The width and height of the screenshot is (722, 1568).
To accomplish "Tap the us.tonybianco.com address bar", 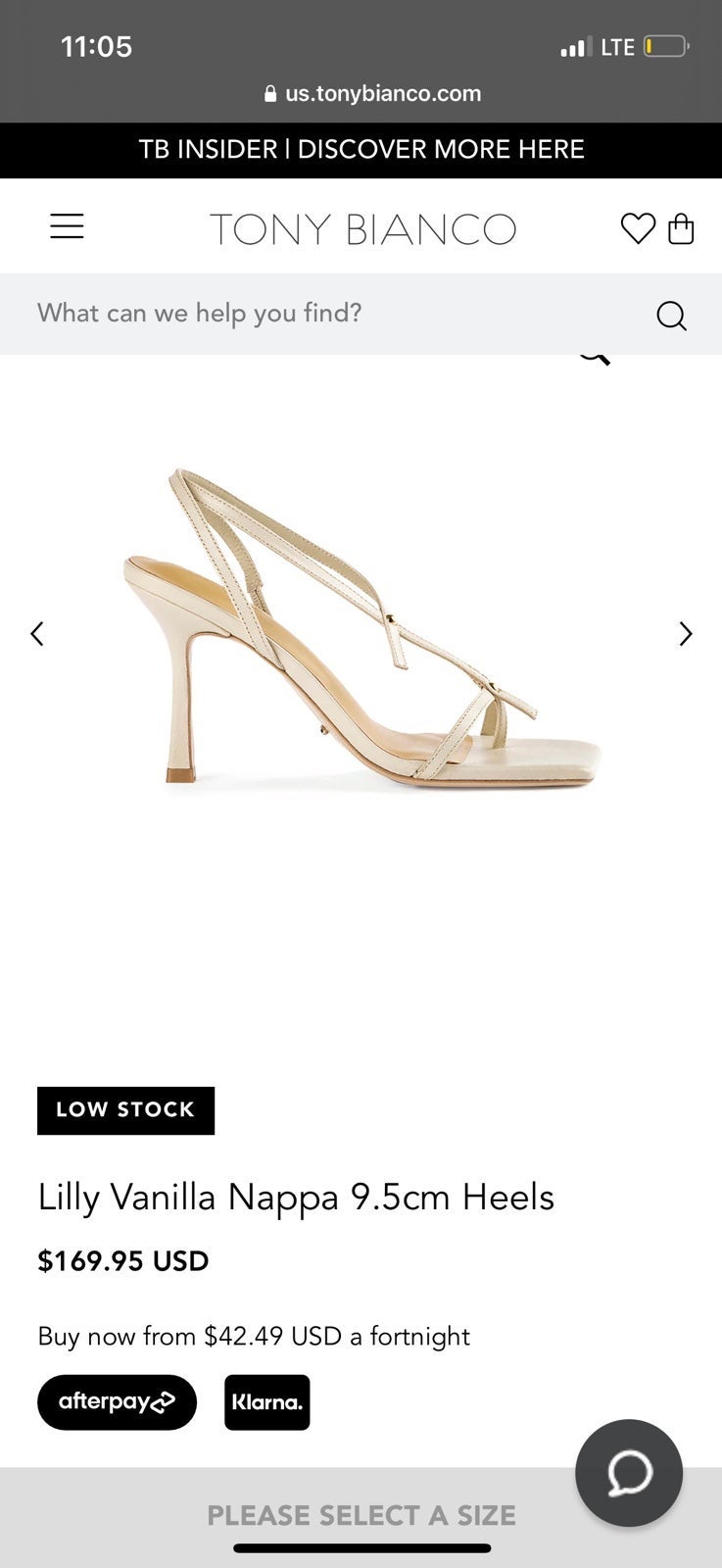I will tap(373, 94).
